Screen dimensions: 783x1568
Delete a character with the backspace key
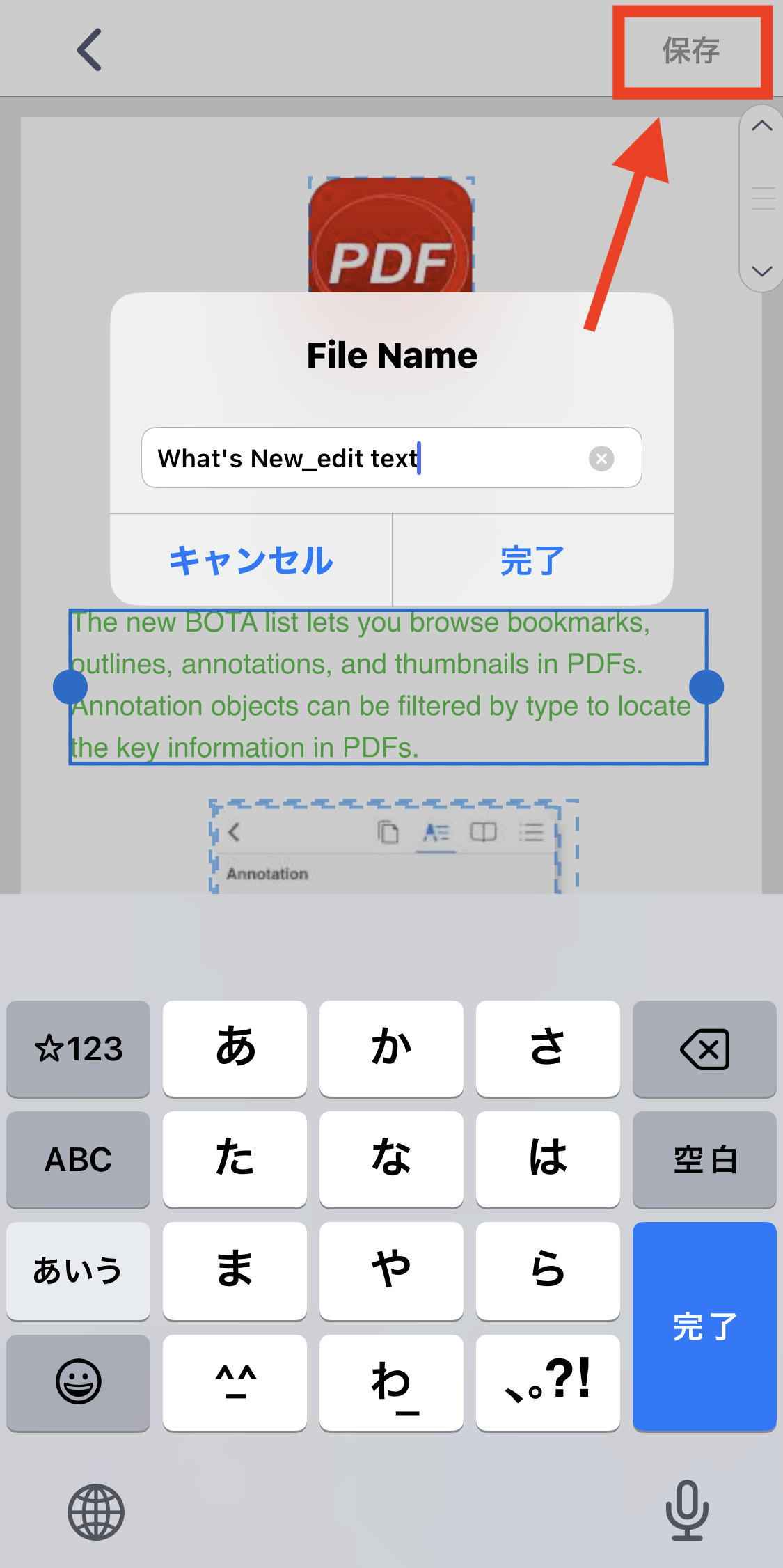[x=704, y=1049]
